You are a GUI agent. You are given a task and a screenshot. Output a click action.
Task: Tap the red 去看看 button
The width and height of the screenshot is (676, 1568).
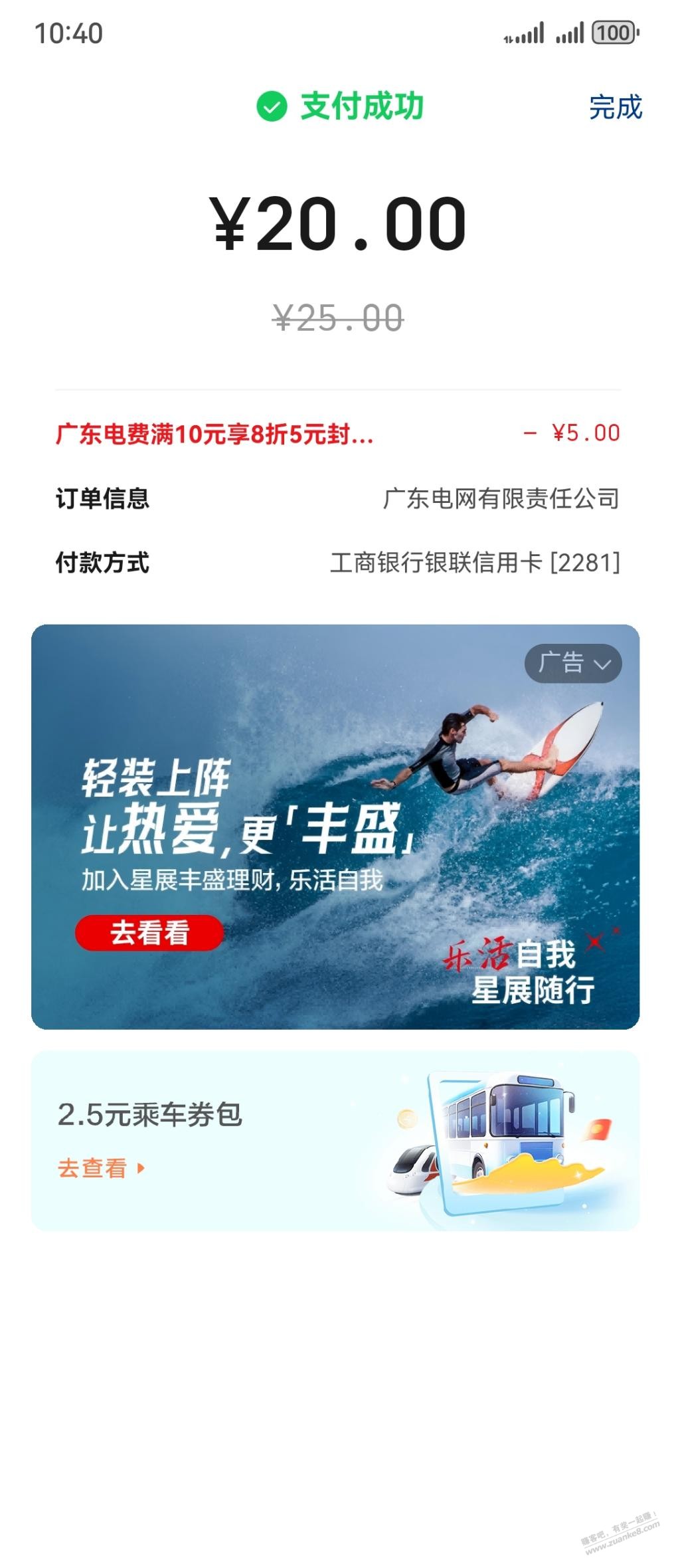coord(149,932)
